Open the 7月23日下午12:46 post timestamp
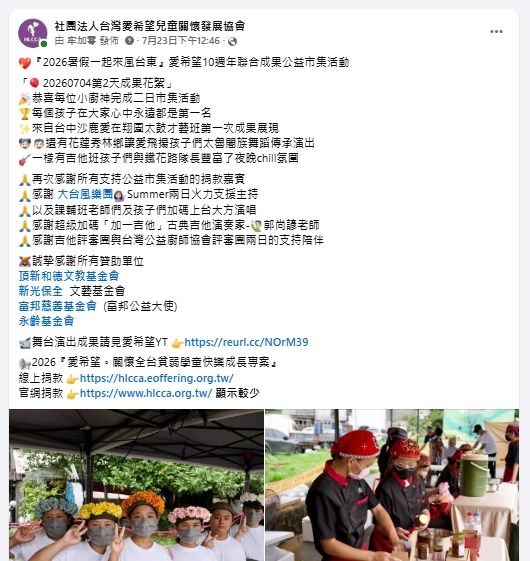 pos(181,41)
